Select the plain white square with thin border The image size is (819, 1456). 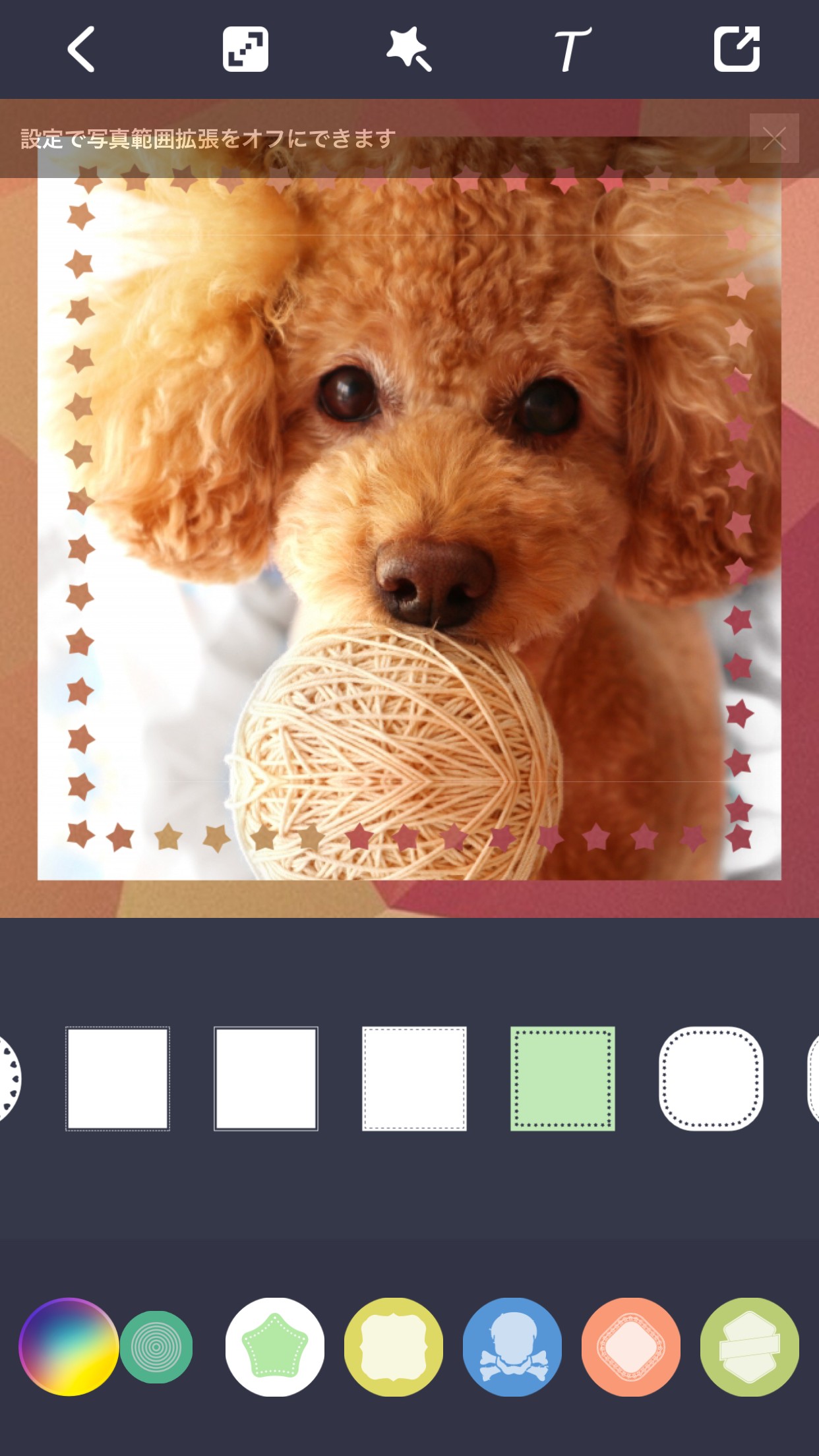266,1079
